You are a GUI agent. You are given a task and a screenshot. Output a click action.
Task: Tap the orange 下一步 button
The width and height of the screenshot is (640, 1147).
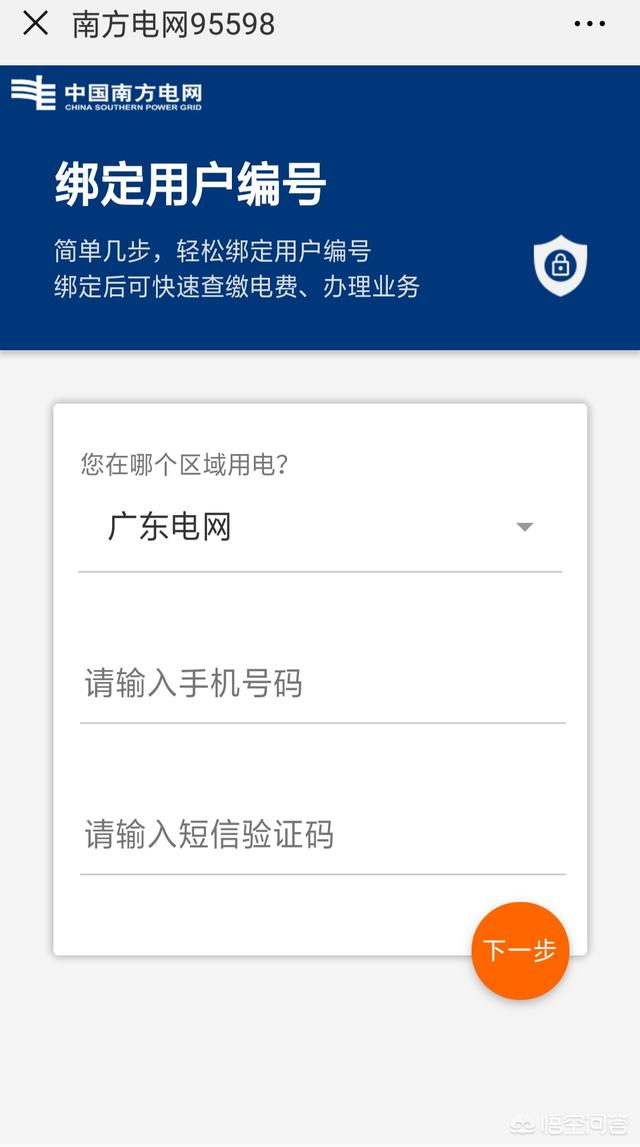[520, 950]
